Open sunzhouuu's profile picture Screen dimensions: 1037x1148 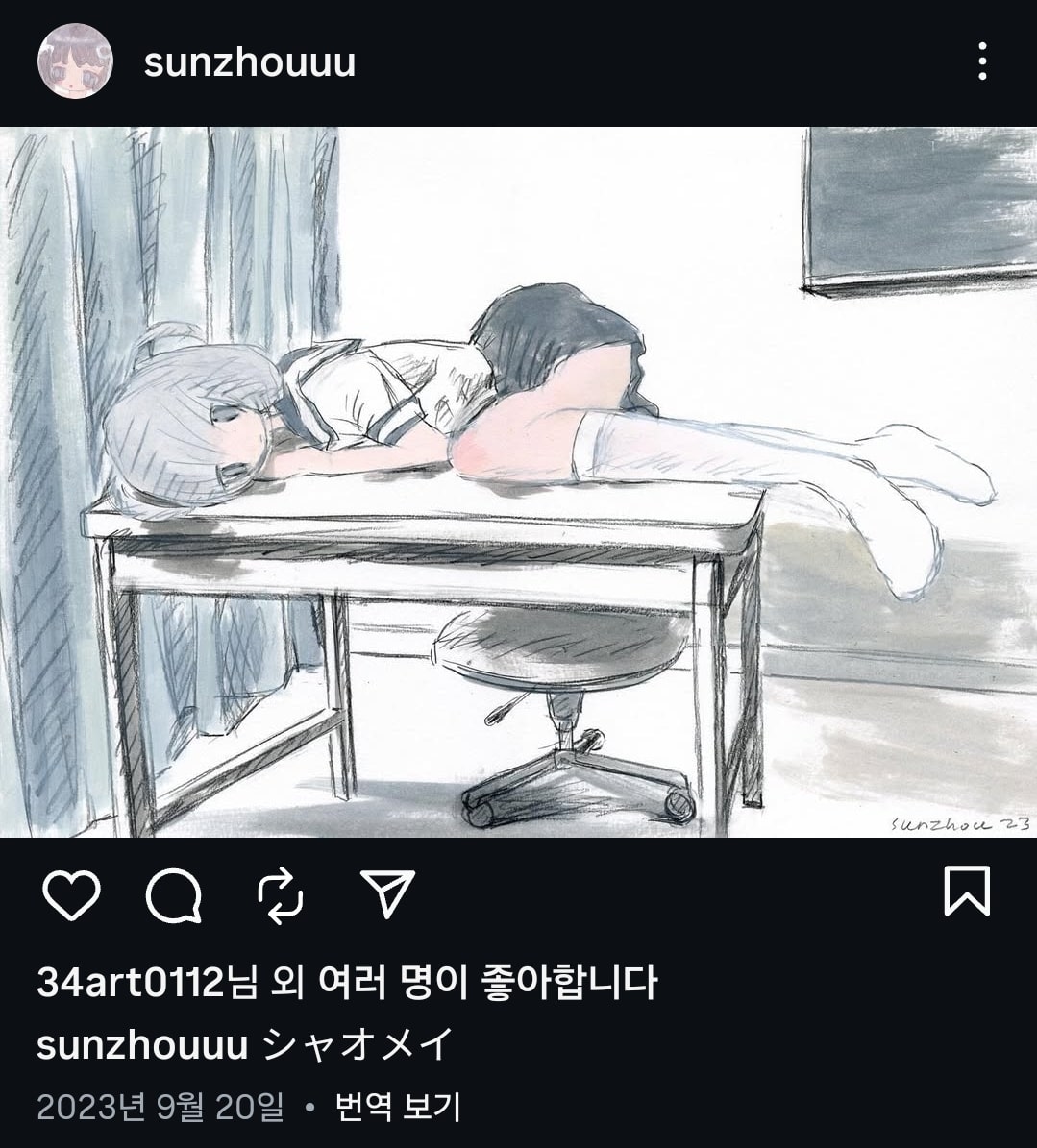(x=75, y=62)
